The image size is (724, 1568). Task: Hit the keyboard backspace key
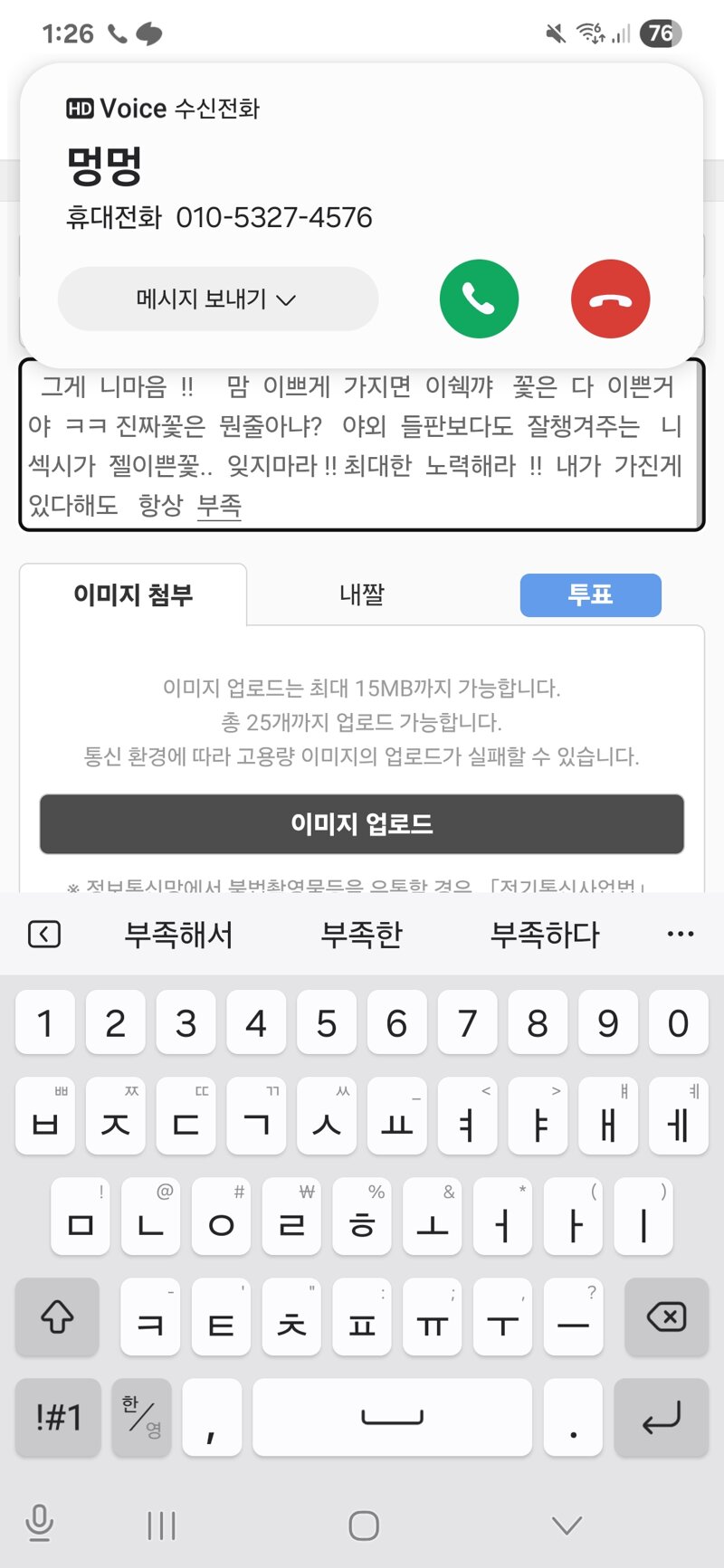point(667,1316)
